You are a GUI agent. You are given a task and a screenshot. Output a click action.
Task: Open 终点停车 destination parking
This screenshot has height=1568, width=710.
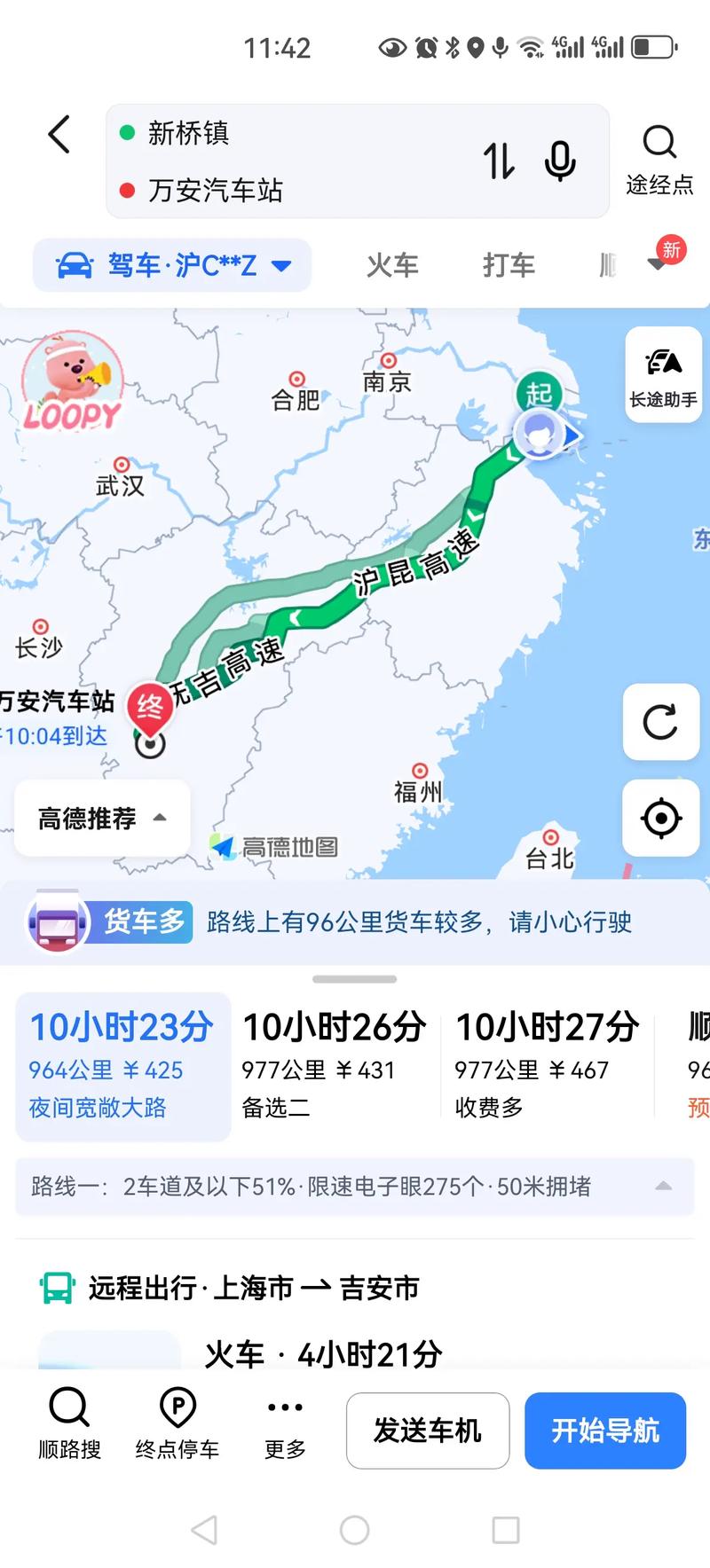(177, 1423)
